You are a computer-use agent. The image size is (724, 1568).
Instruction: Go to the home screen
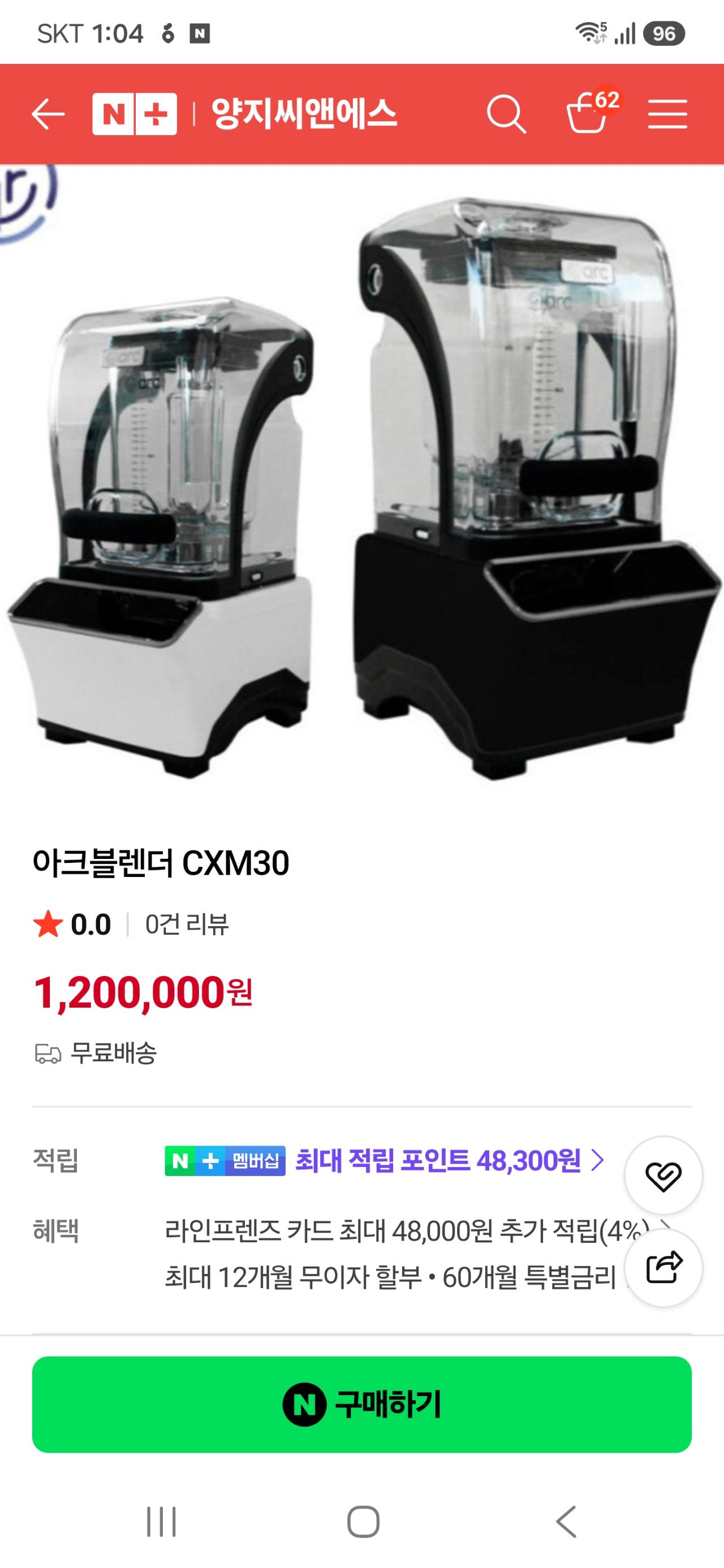pos(363,1522)
